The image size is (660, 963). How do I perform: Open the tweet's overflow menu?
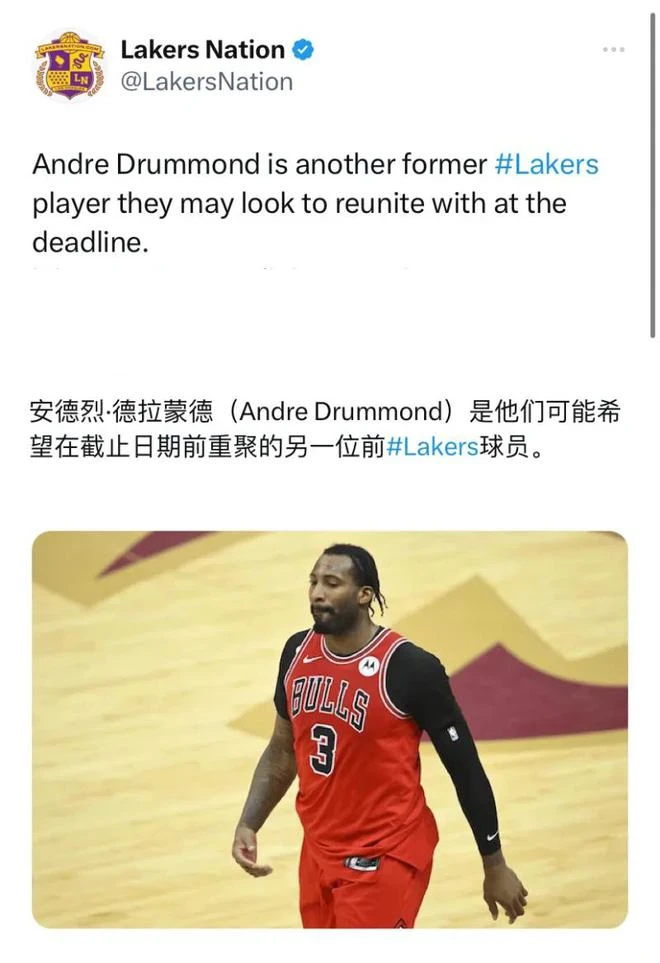(x=613, y=50)
